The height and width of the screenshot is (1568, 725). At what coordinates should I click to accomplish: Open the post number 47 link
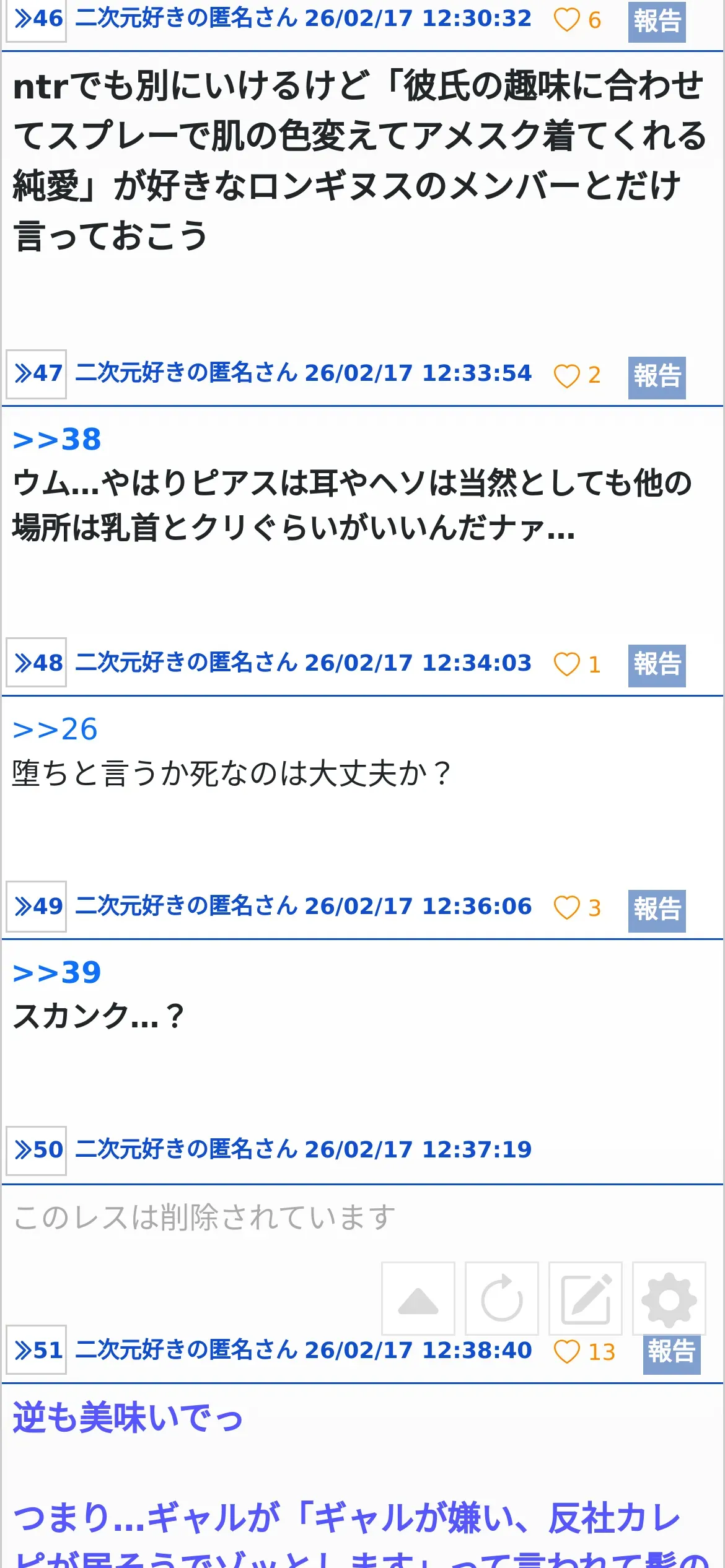36,373
